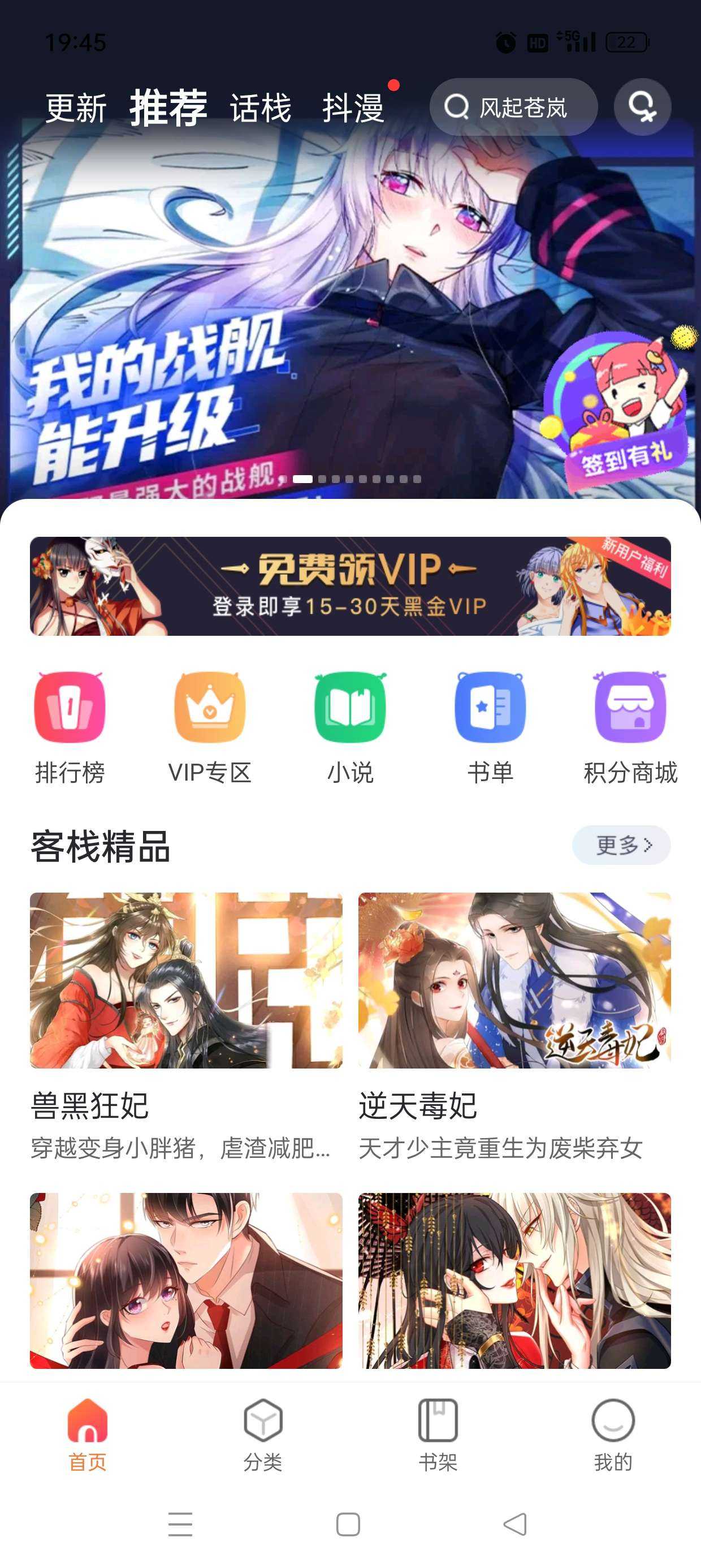Tap the gender switch icon beside search
Viewport: 701px width, 1568px height.
pos(642,107)
